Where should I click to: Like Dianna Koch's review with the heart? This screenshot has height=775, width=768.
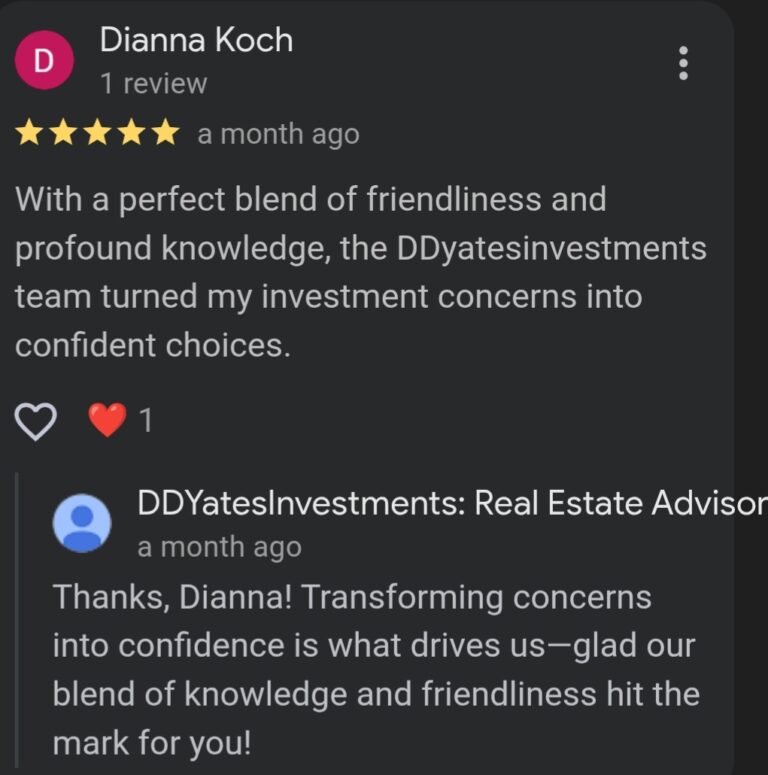click(37, 421)
